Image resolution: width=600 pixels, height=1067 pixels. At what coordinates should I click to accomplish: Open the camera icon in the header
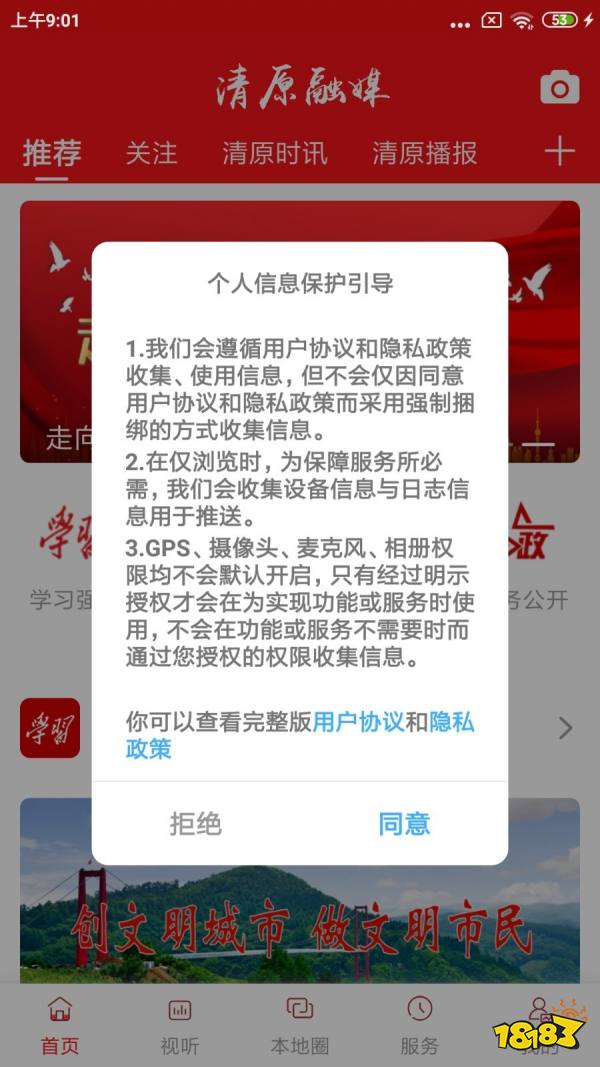560,88
